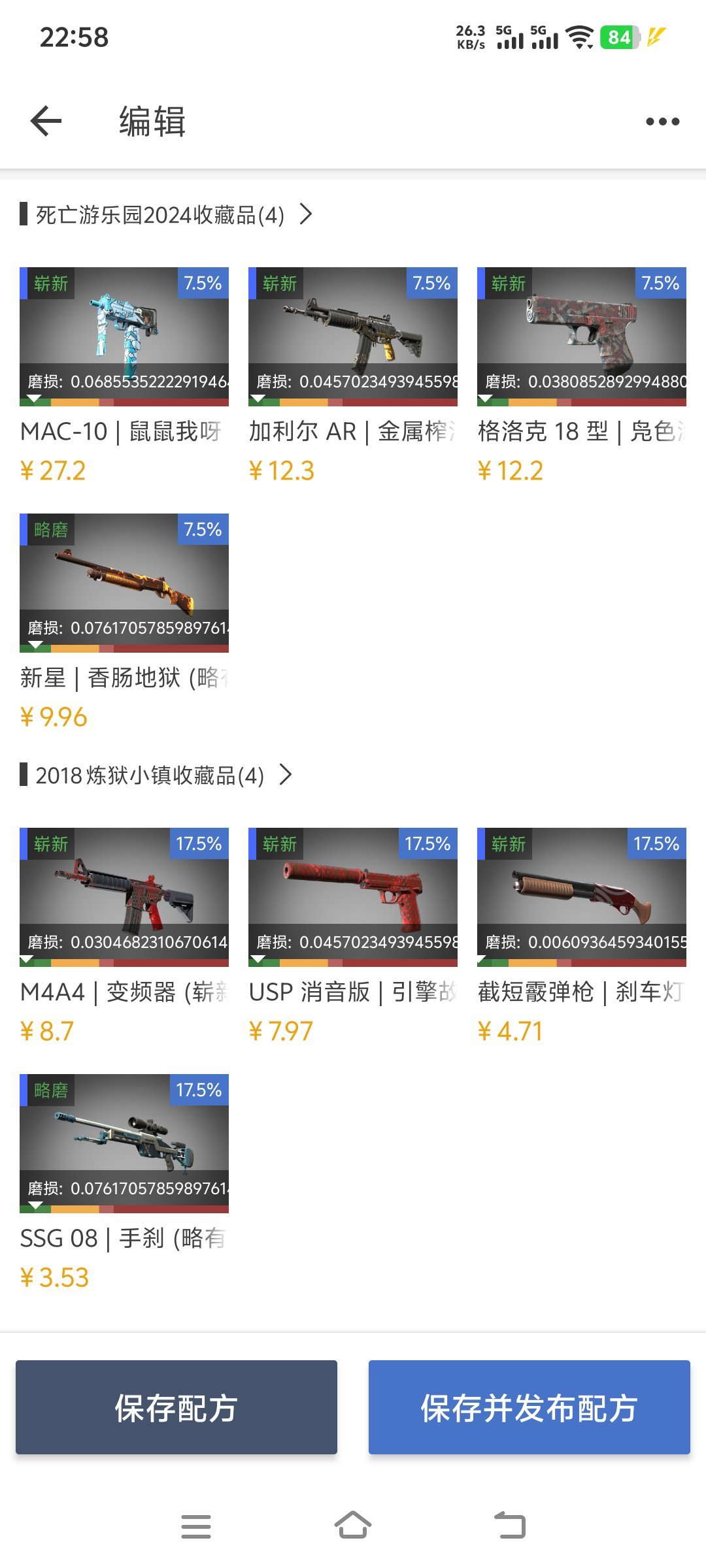Open the system recent apps menu

coord(196,1526)
